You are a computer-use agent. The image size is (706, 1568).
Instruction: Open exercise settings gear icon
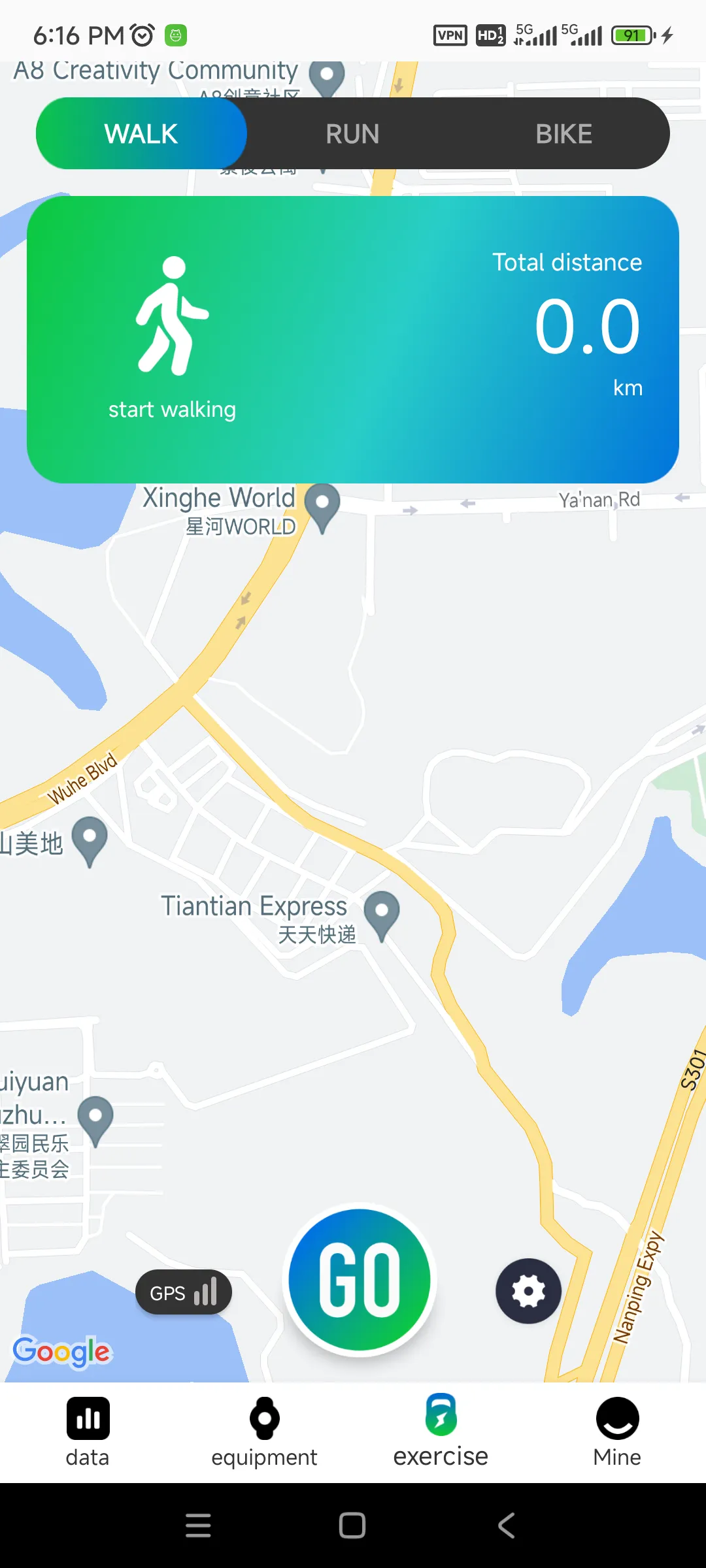(528, 1291)
